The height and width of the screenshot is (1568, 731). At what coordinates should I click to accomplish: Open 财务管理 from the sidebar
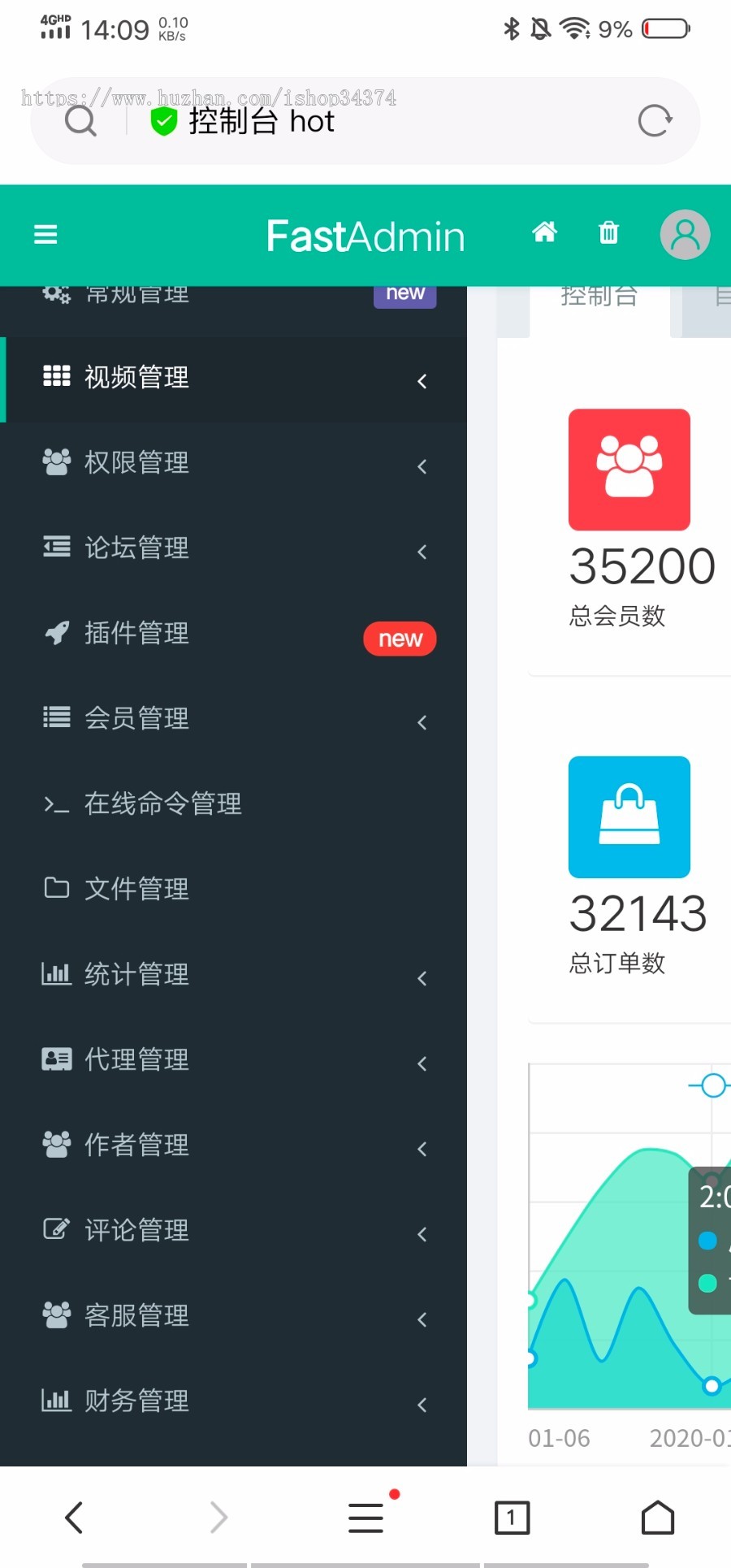tap(136, 1400)
